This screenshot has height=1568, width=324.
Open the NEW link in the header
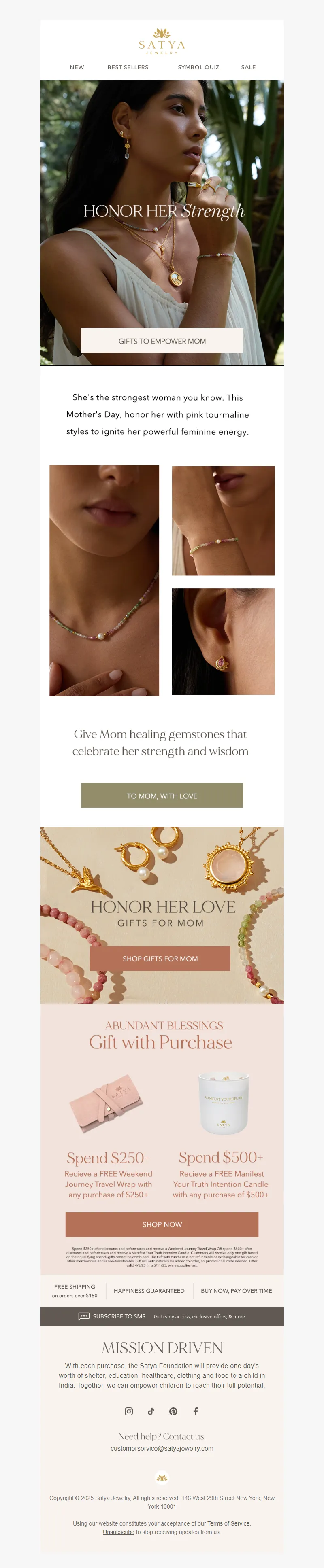(77, 68)
